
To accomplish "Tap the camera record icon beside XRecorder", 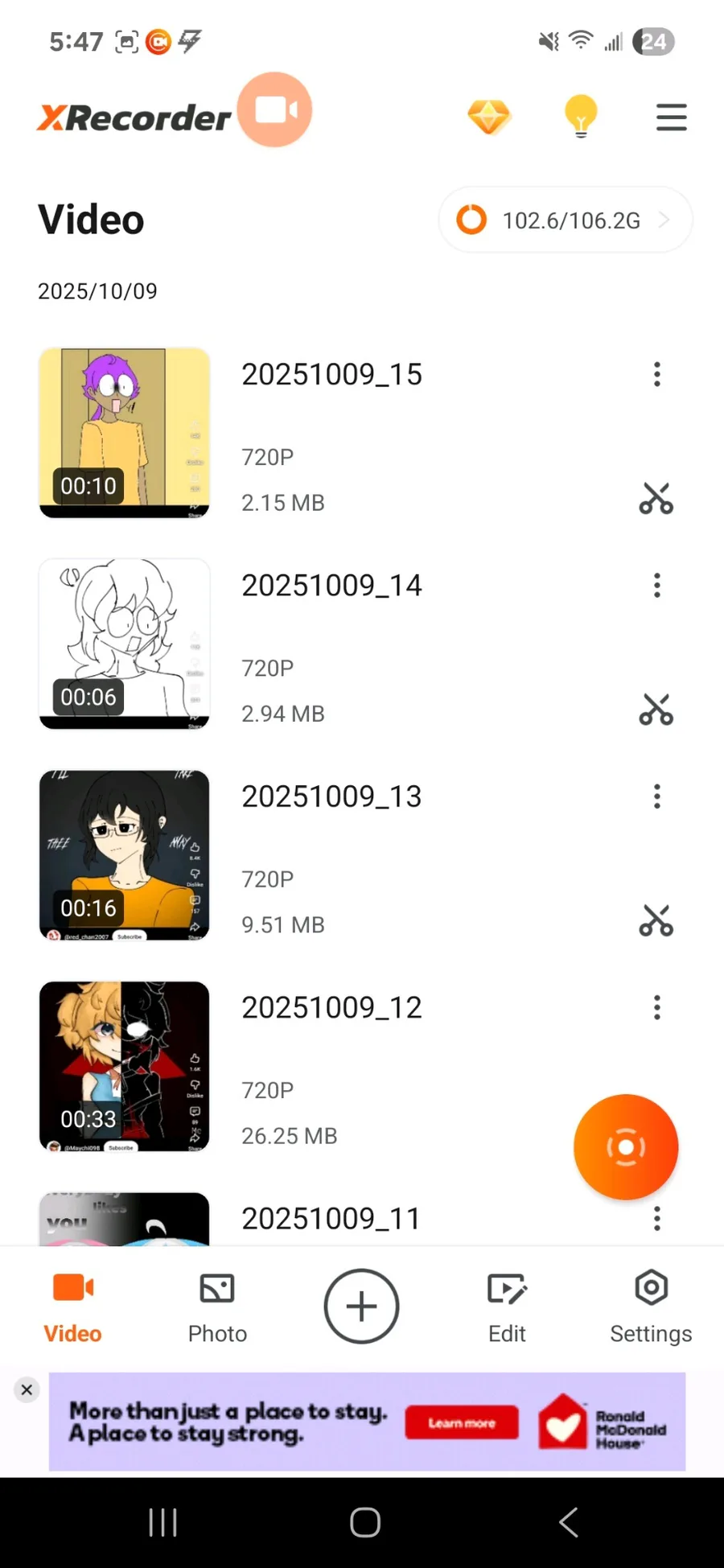I will (275, 110).
